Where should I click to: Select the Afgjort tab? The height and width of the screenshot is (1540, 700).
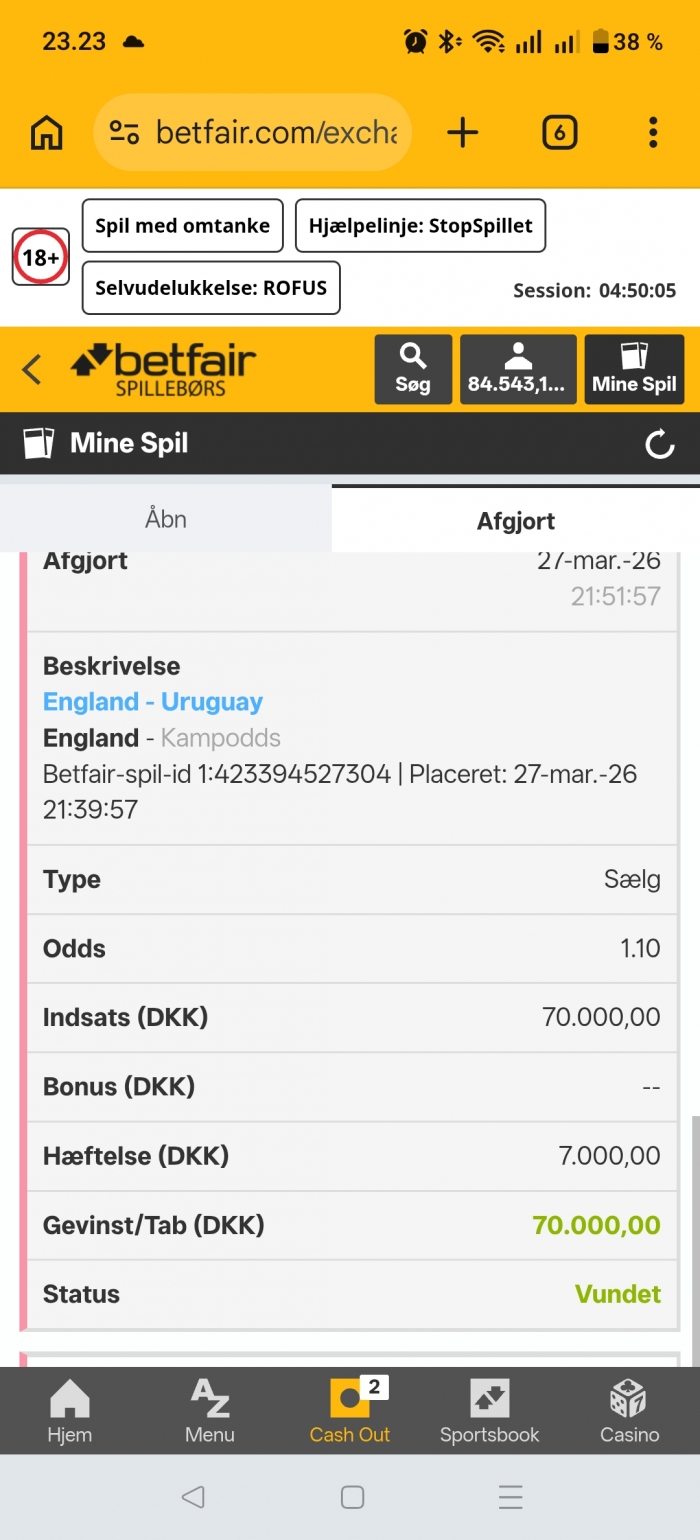click(515, 520)
